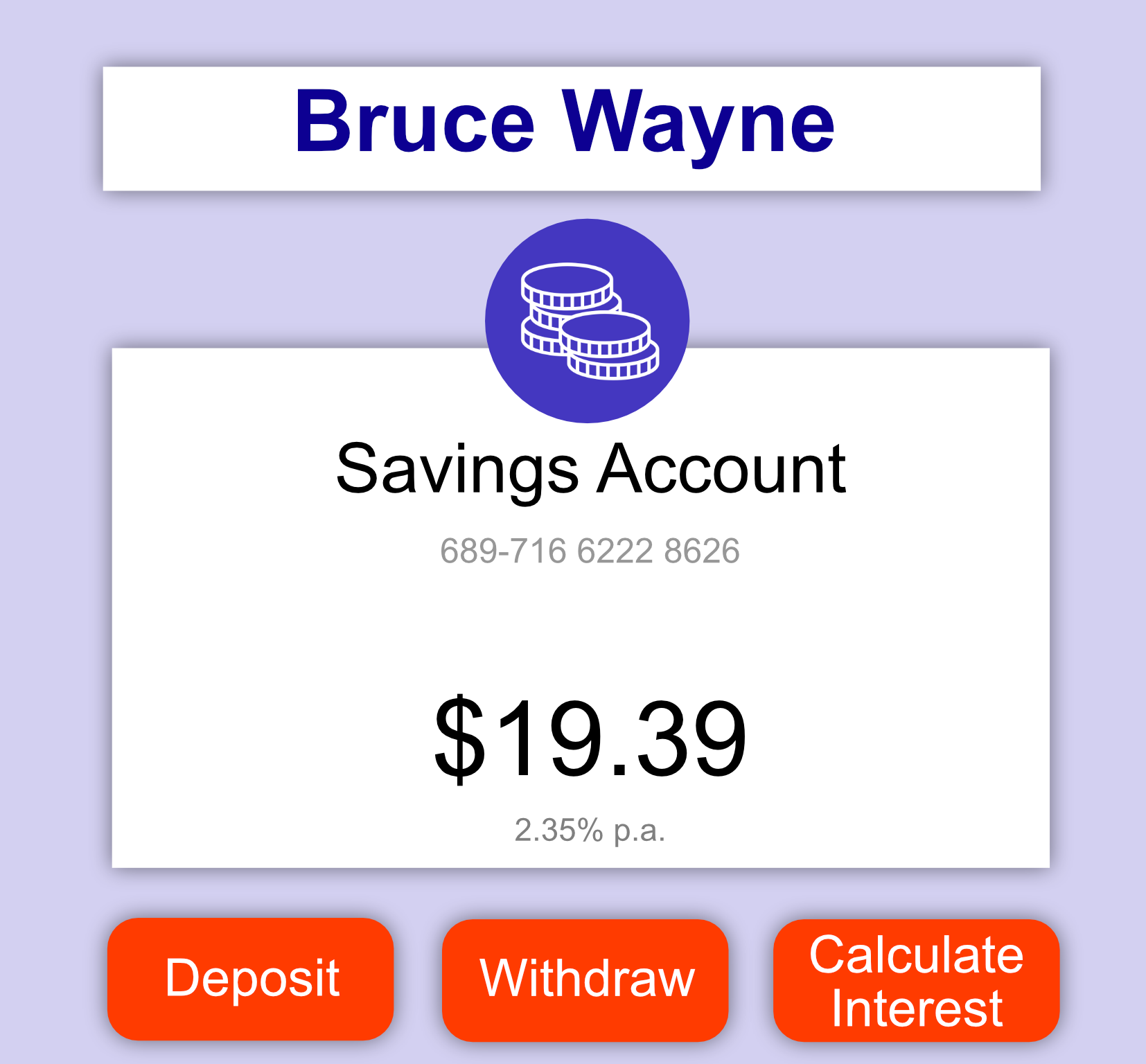Withdraw money from the savings account
The width and height of the screenshot is (1146, 1064).
coord(585,979)
